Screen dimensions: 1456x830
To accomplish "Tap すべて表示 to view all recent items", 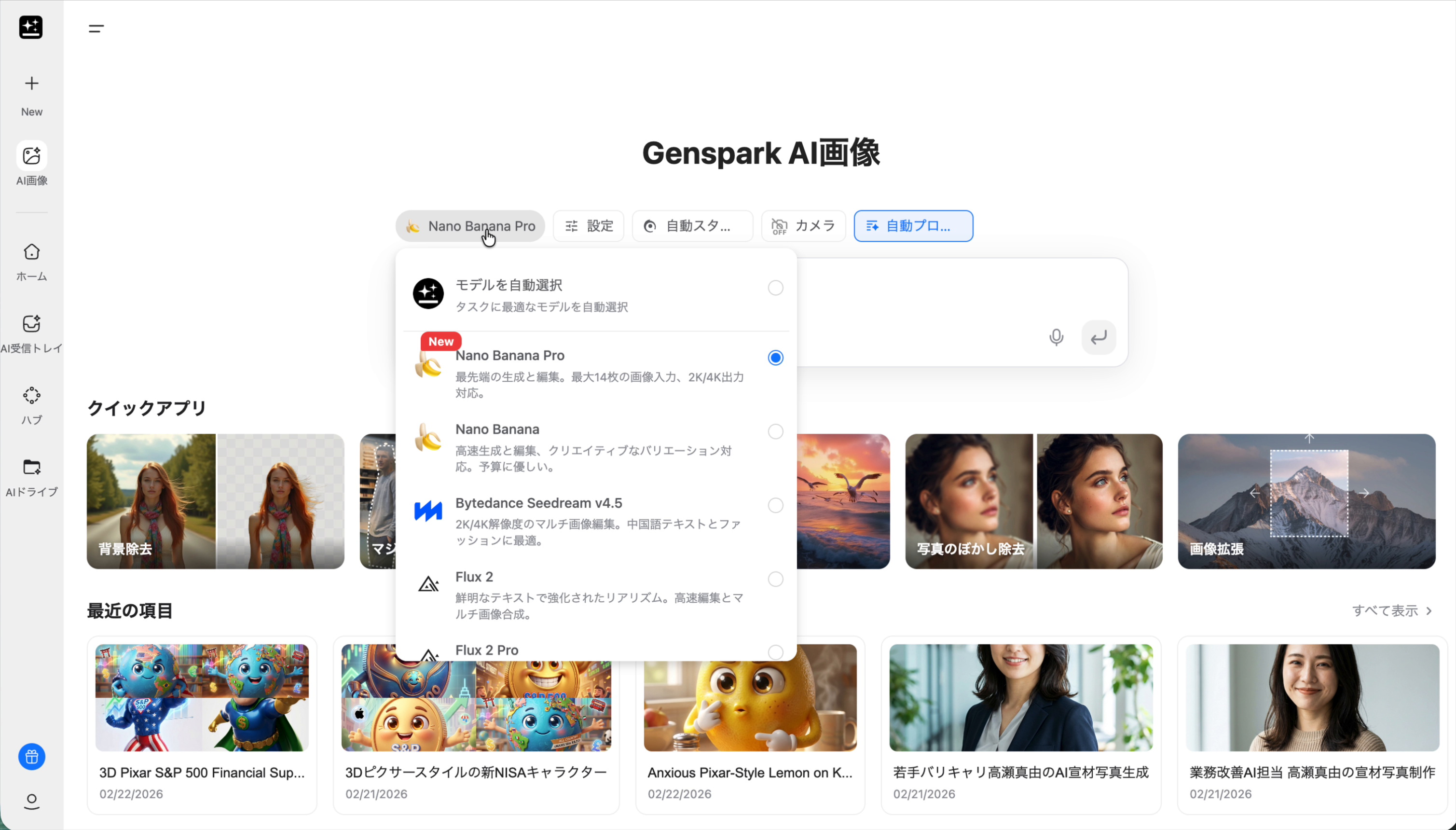I will point(1391,610).
